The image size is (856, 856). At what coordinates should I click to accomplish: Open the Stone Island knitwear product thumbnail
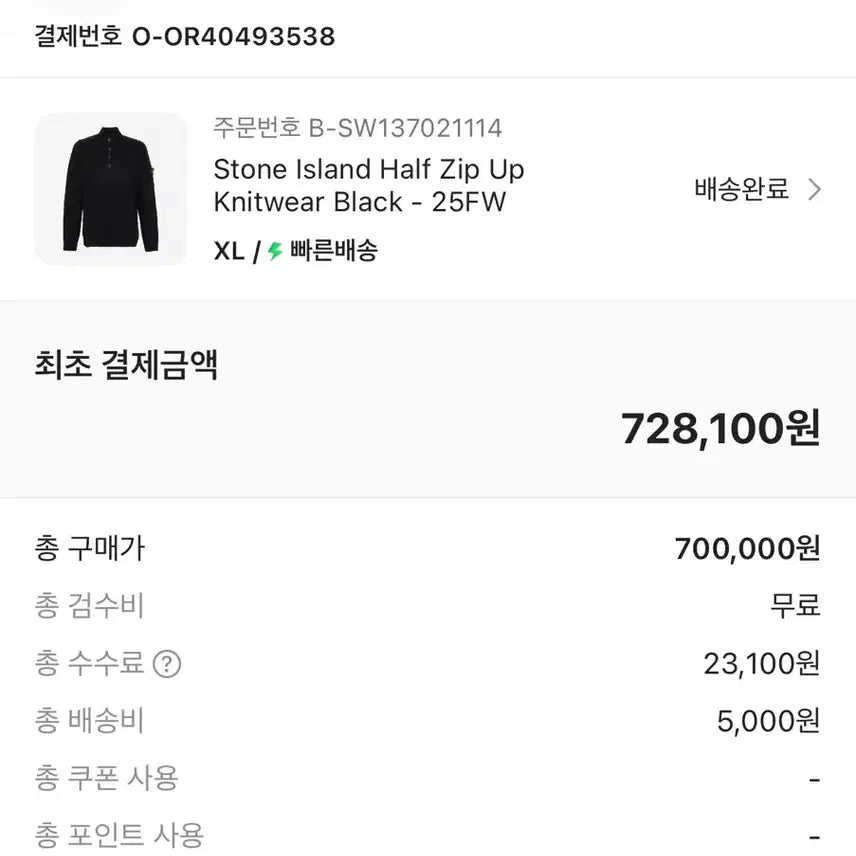tap(111, 189)
